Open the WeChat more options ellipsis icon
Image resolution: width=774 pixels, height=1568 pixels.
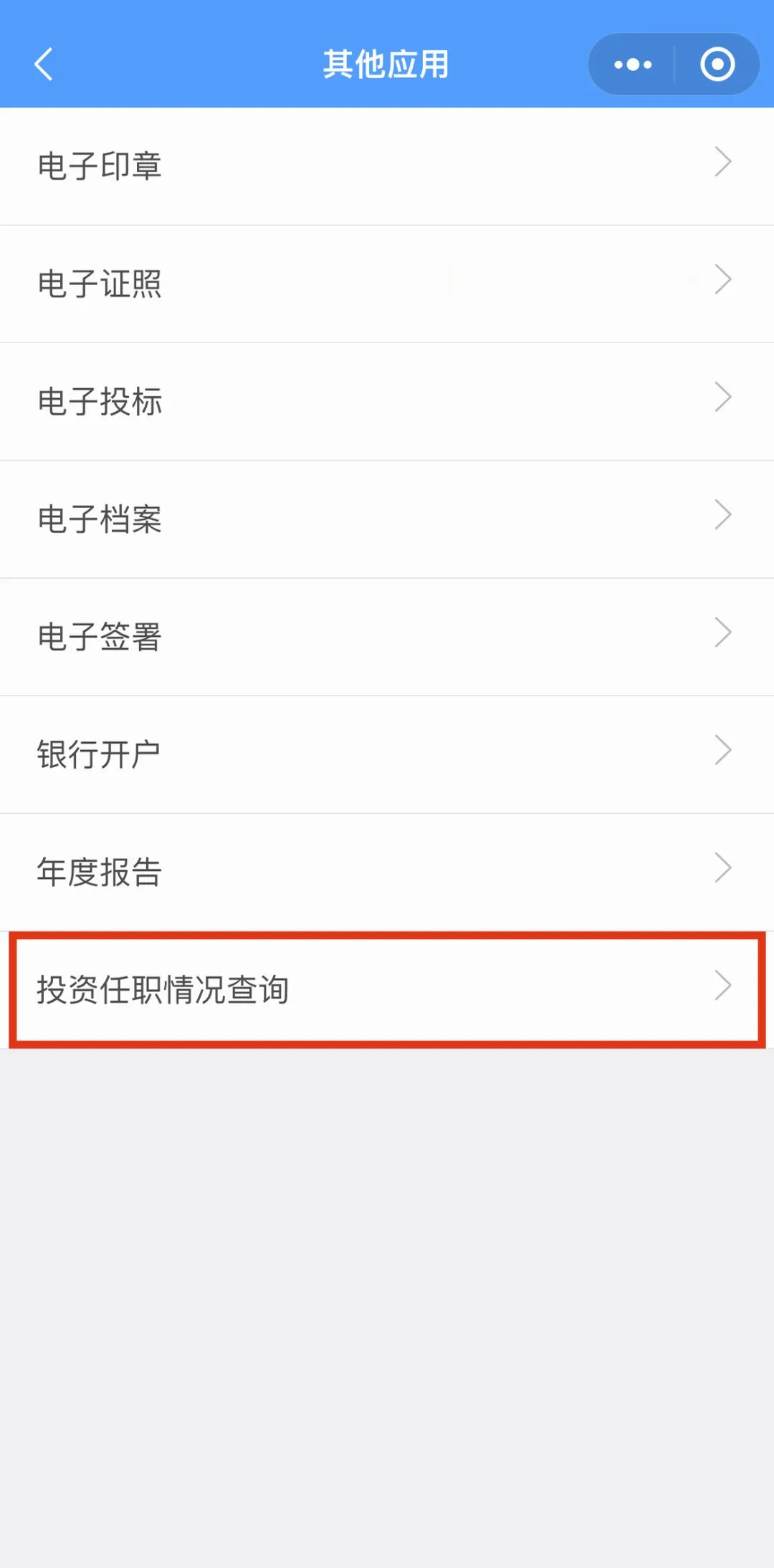click(x=631, y=64)
